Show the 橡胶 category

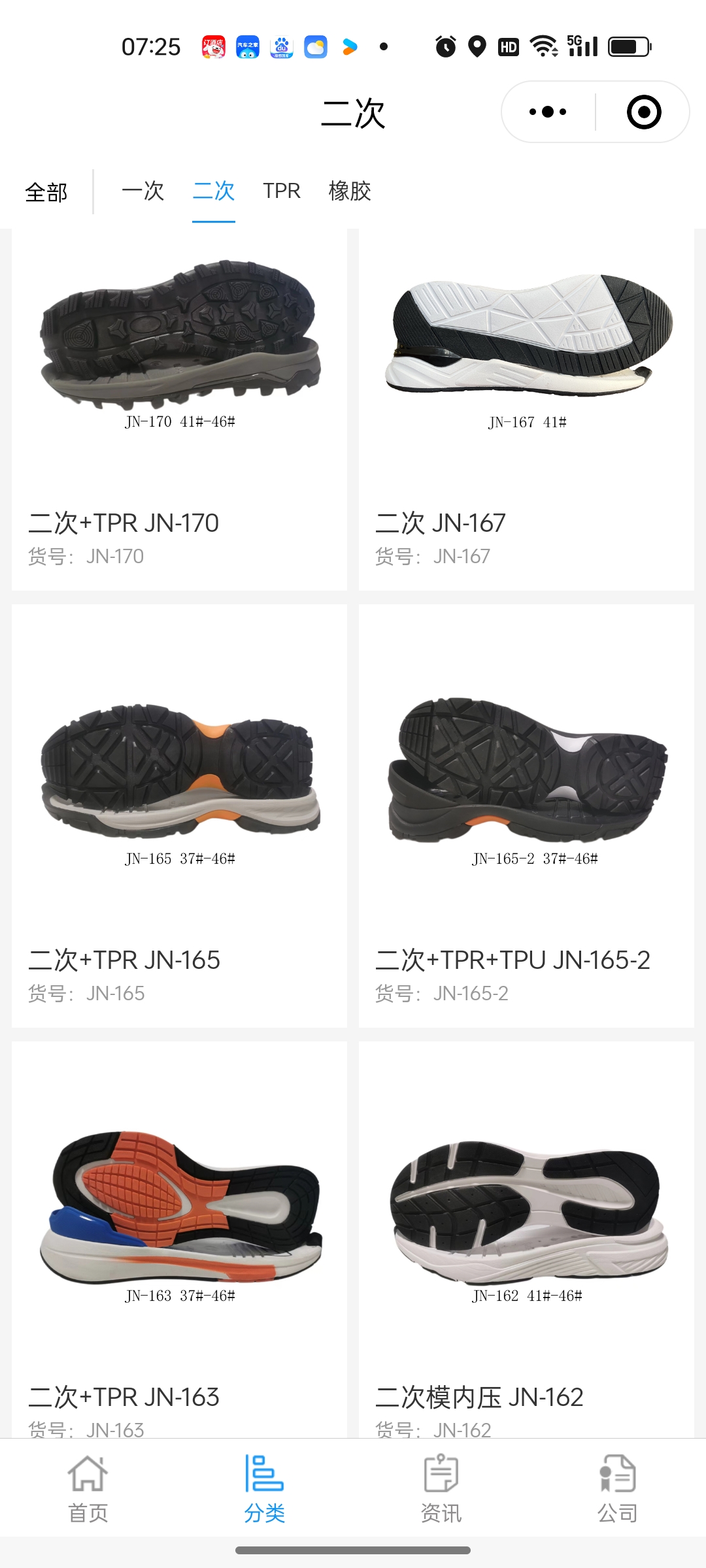point(350,191)
